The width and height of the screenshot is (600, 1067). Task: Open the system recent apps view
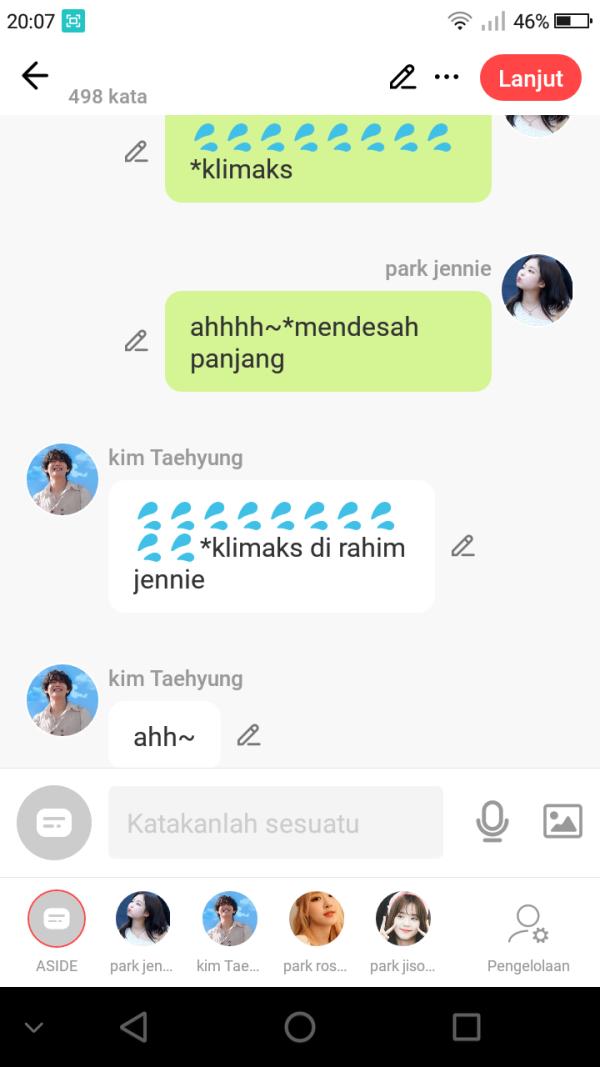466,1026
